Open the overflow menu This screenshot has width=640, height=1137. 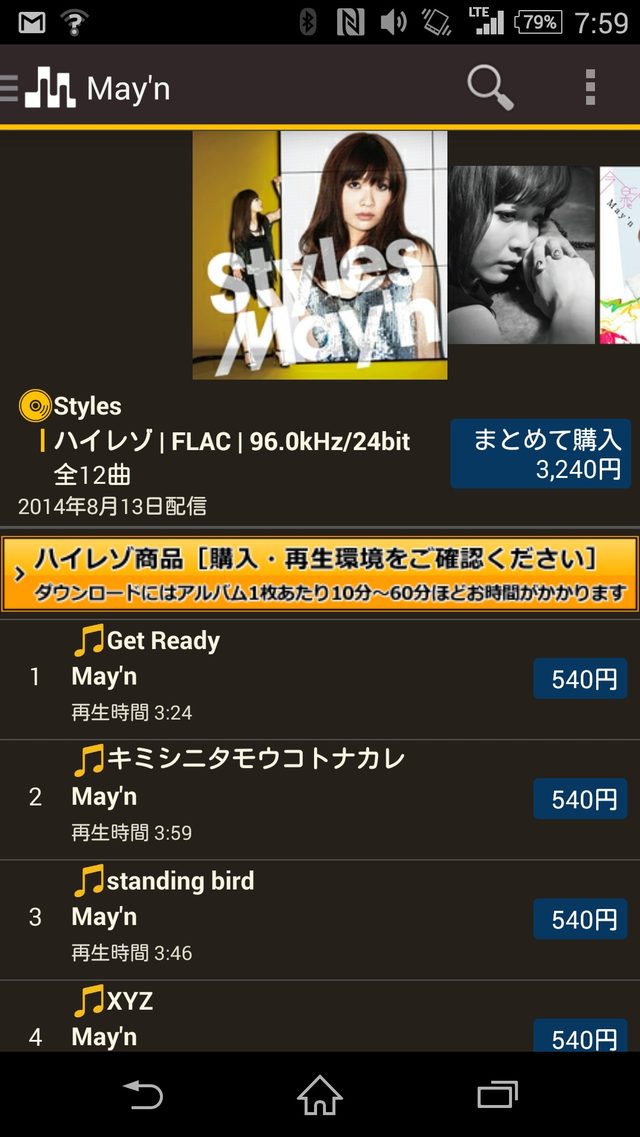pos(590,88)
